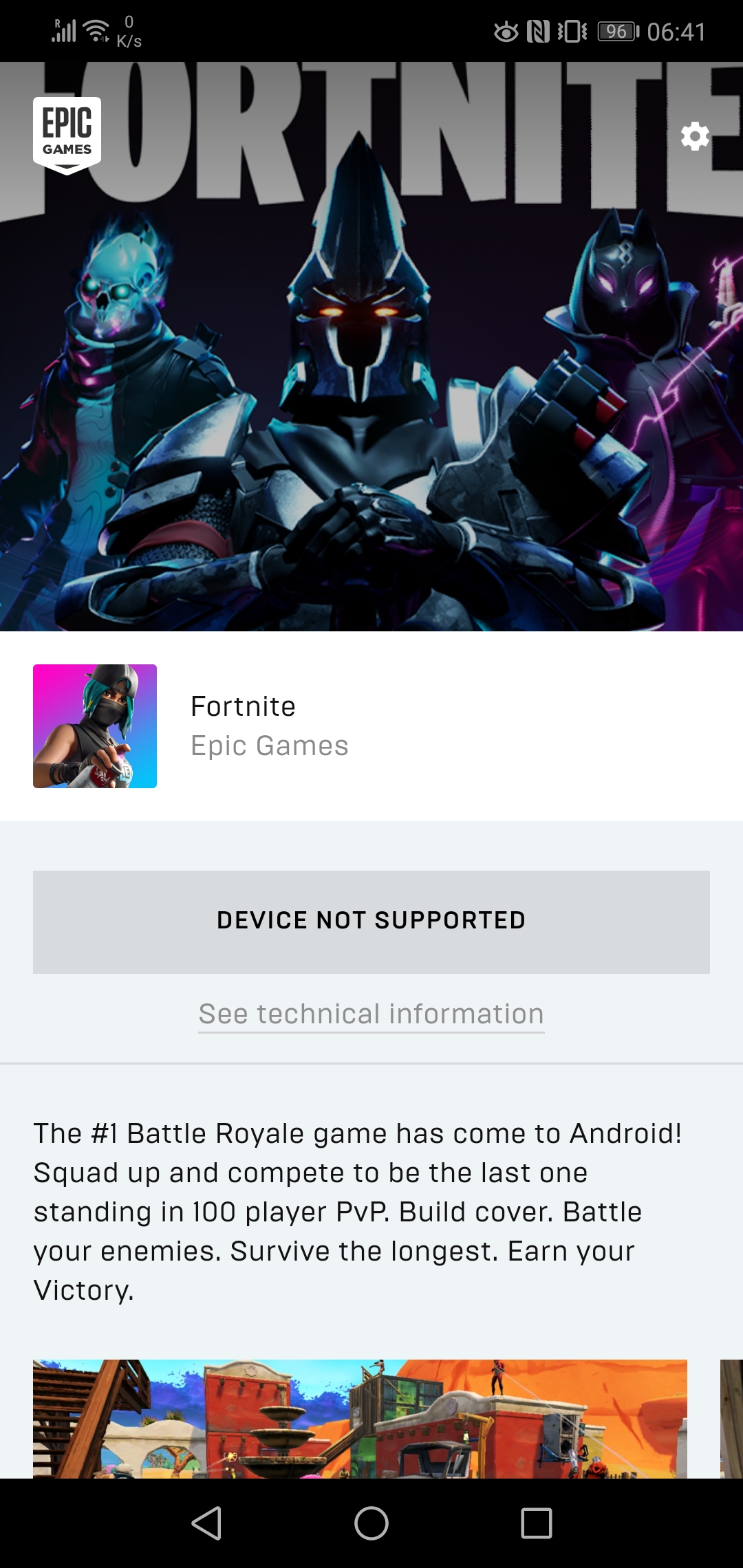Tap the clock in the status bar

678,29
